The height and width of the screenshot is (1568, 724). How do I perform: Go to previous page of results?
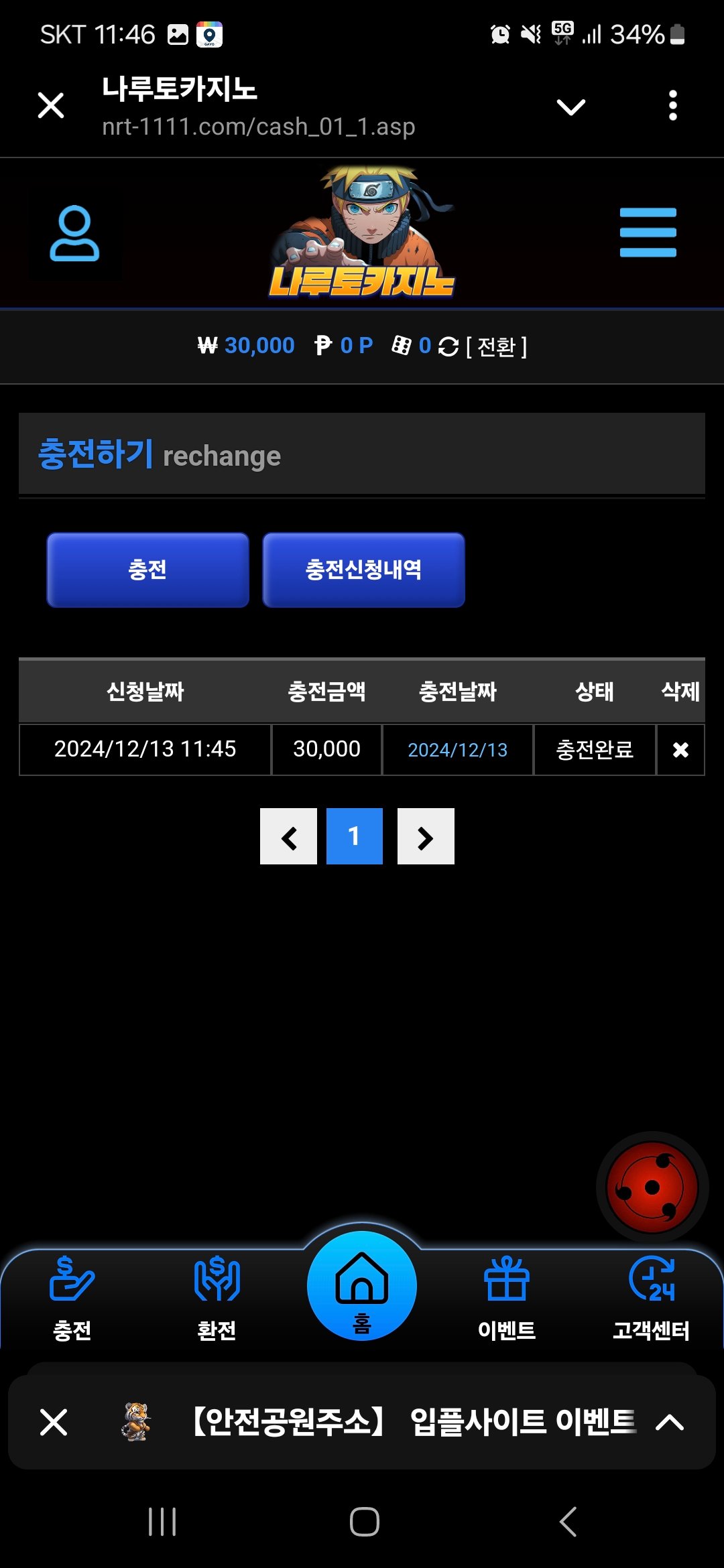tap(288, 837)
